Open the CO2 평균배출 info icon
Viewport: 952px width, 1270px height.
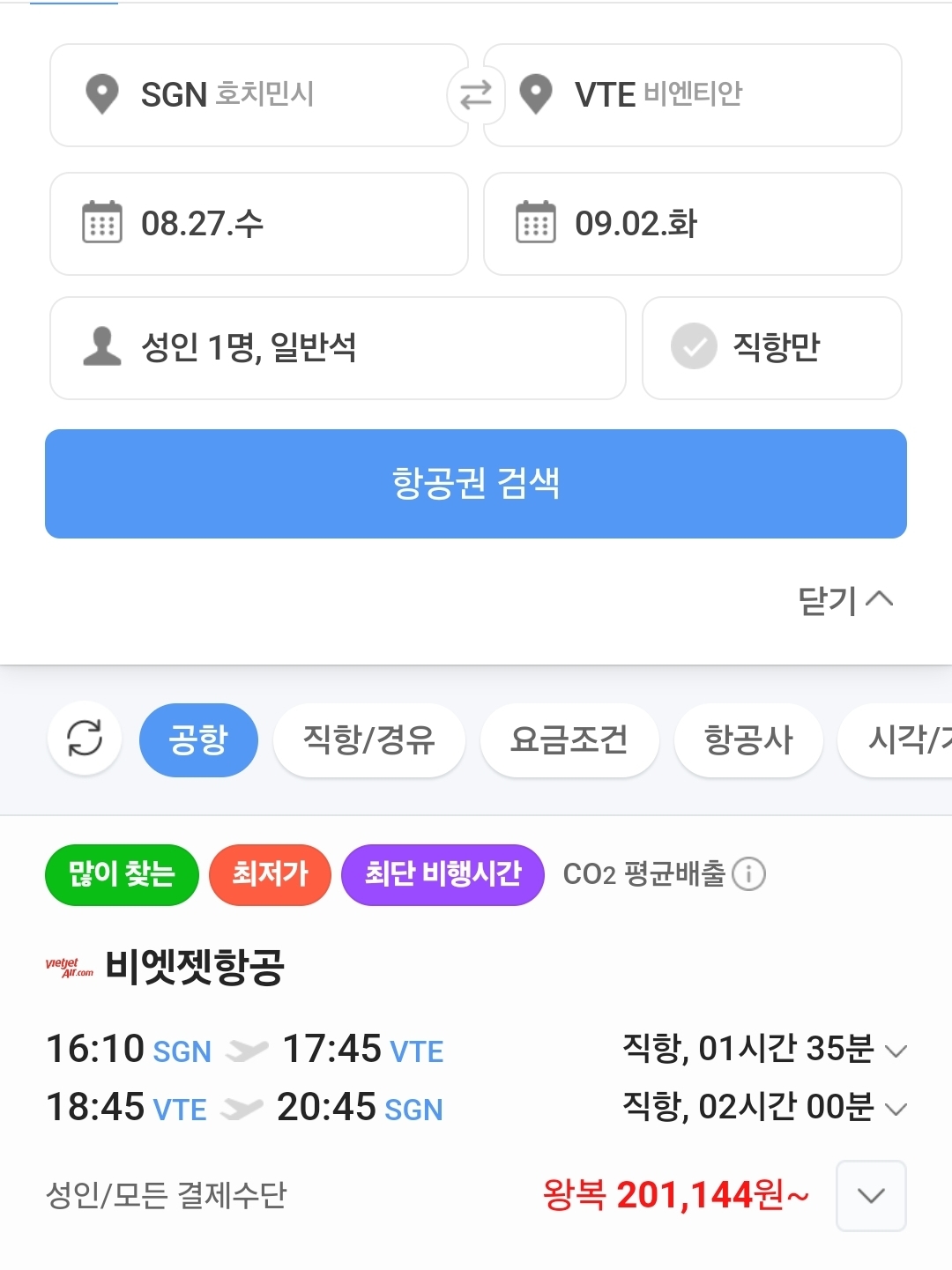pos(749,874)
